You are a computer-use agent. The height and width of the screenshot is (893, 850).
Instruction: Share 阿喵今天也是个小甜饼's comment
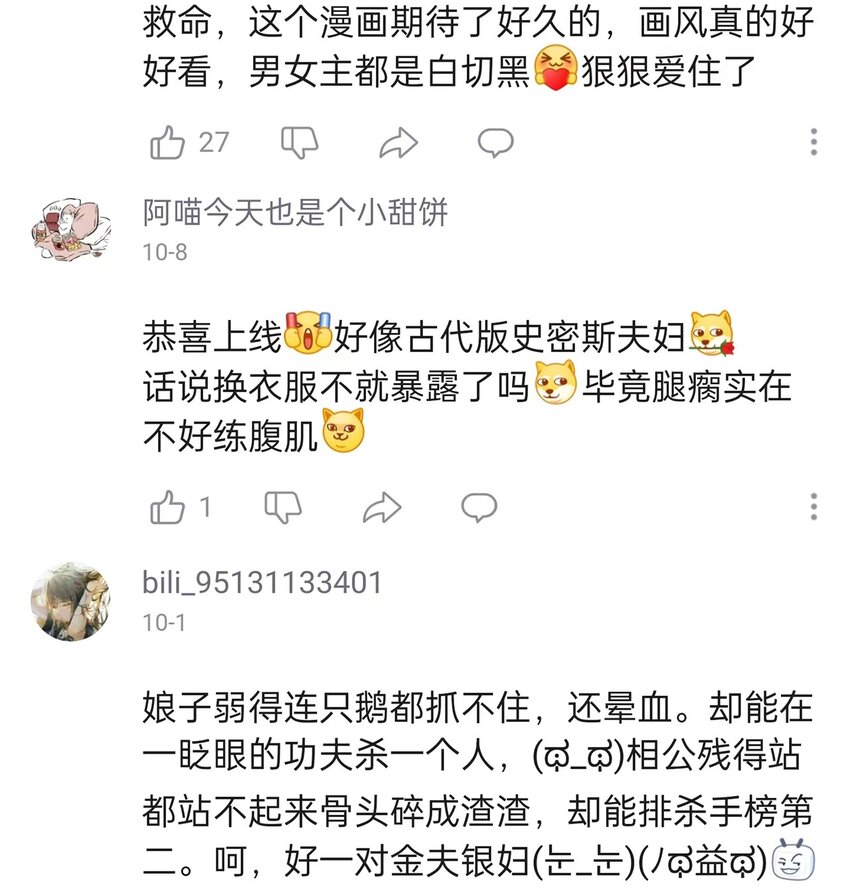tap(382, 507)
